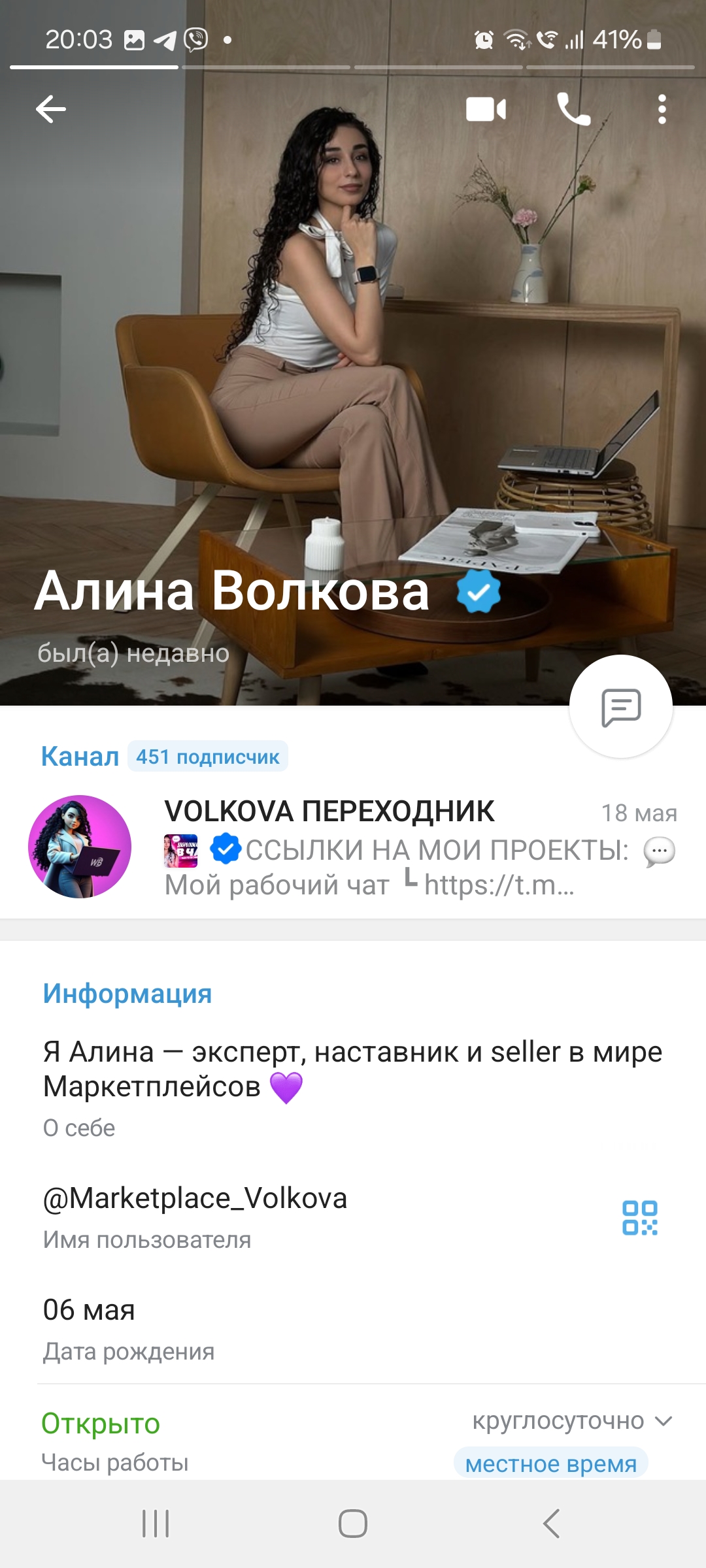Viewport: 706px width, 1568px height.
Task: Start a video call with Алина Волкова
Action: [486, 109]
